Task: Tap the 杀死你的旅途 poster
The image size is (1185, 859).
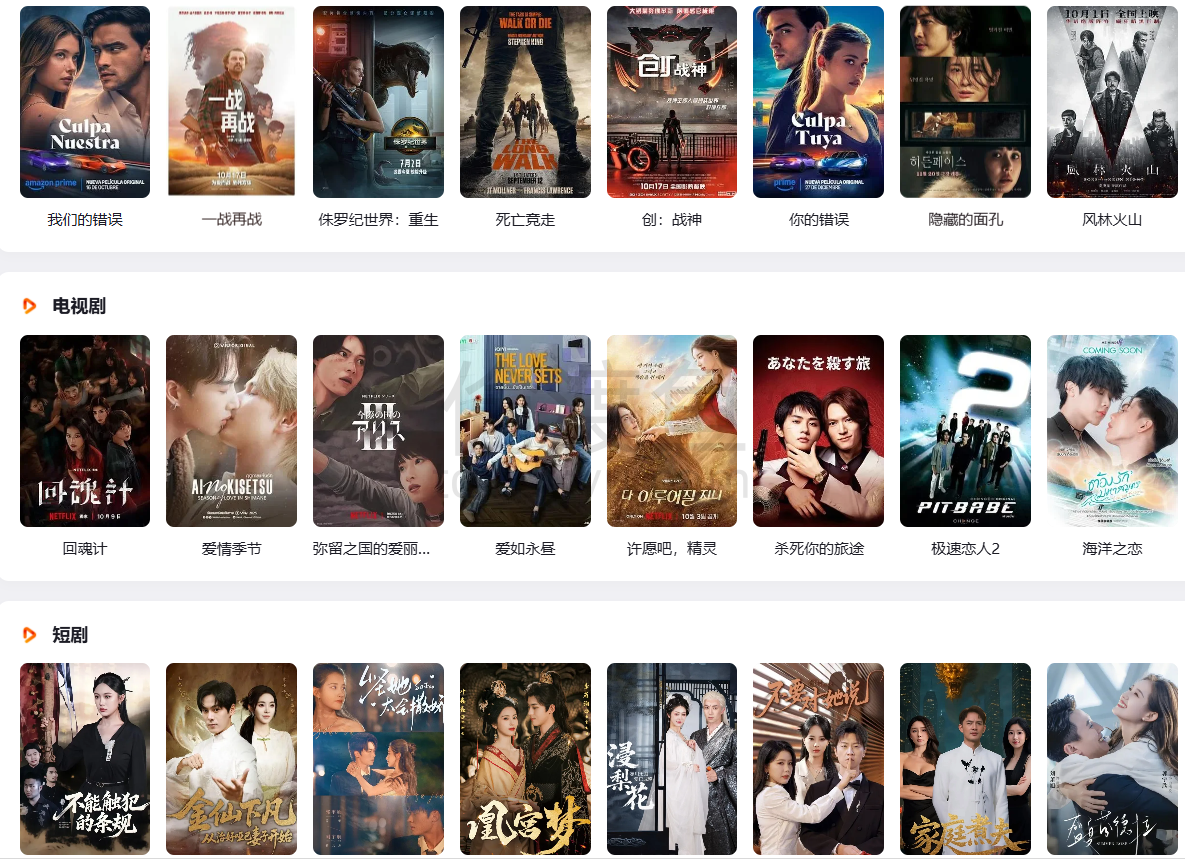Action: pos(818,430)
